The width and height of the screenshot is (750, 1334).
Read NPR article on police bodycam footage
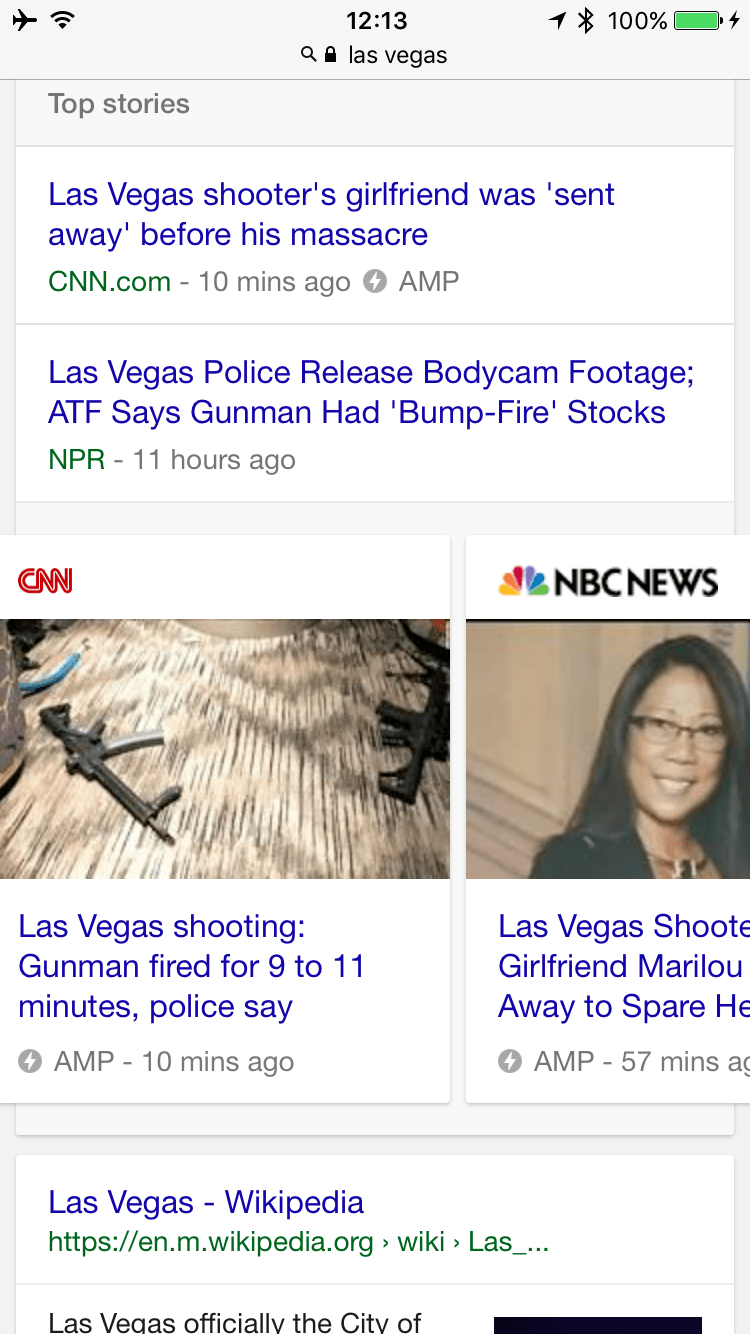371,392
